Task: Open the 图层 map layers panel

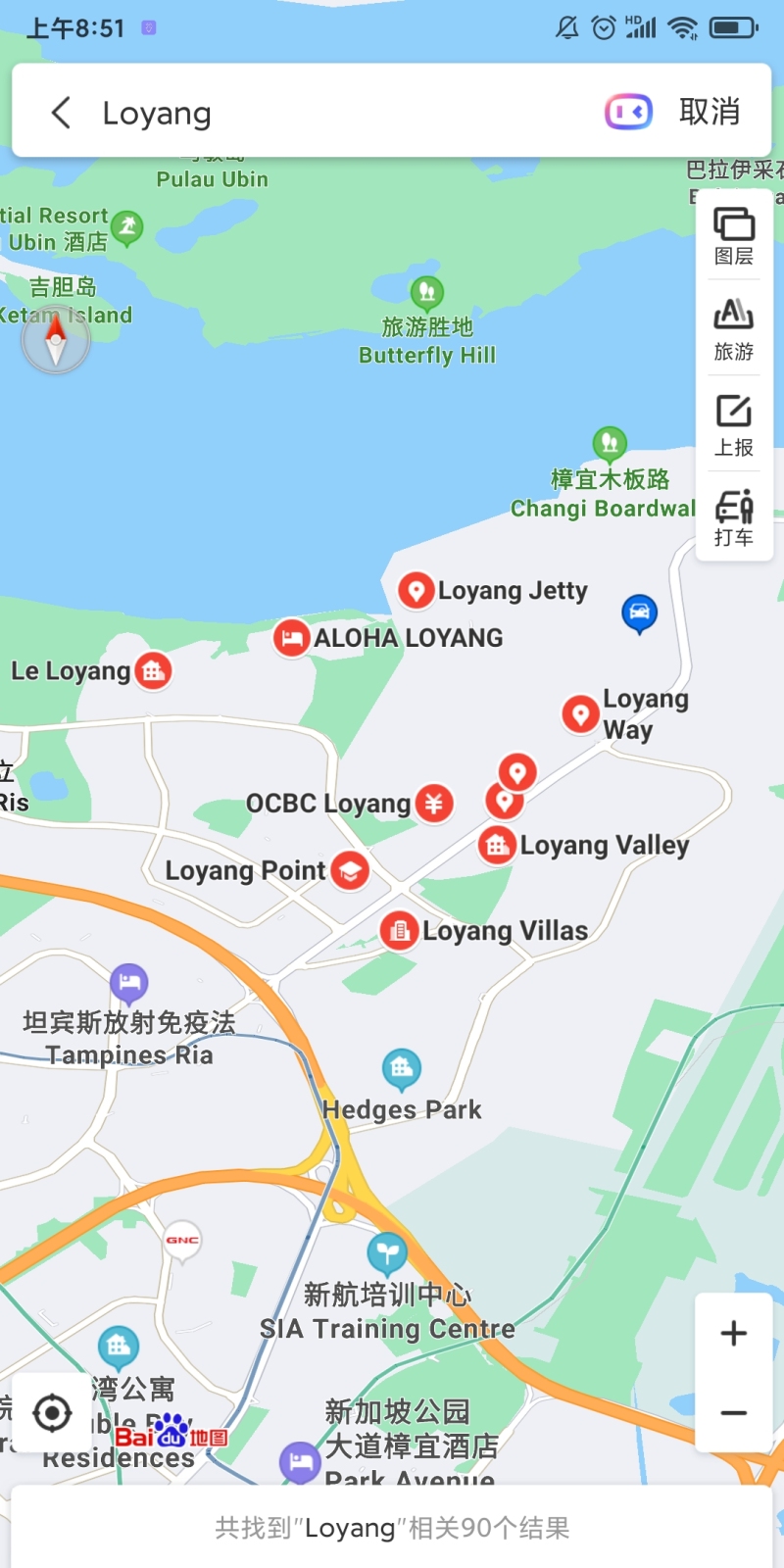Action: (x=733, y=236)
